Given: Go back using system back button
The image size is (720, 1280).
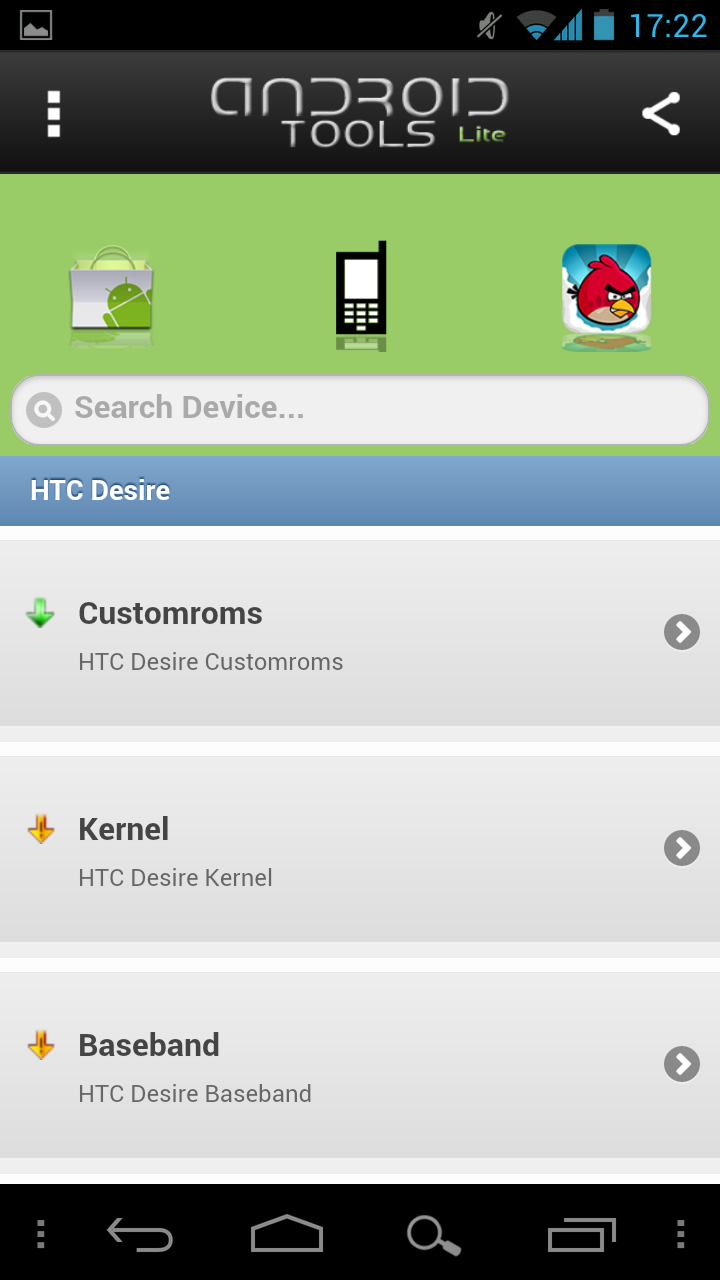Looking at the screenshot, I should [x=140, y=1235].
